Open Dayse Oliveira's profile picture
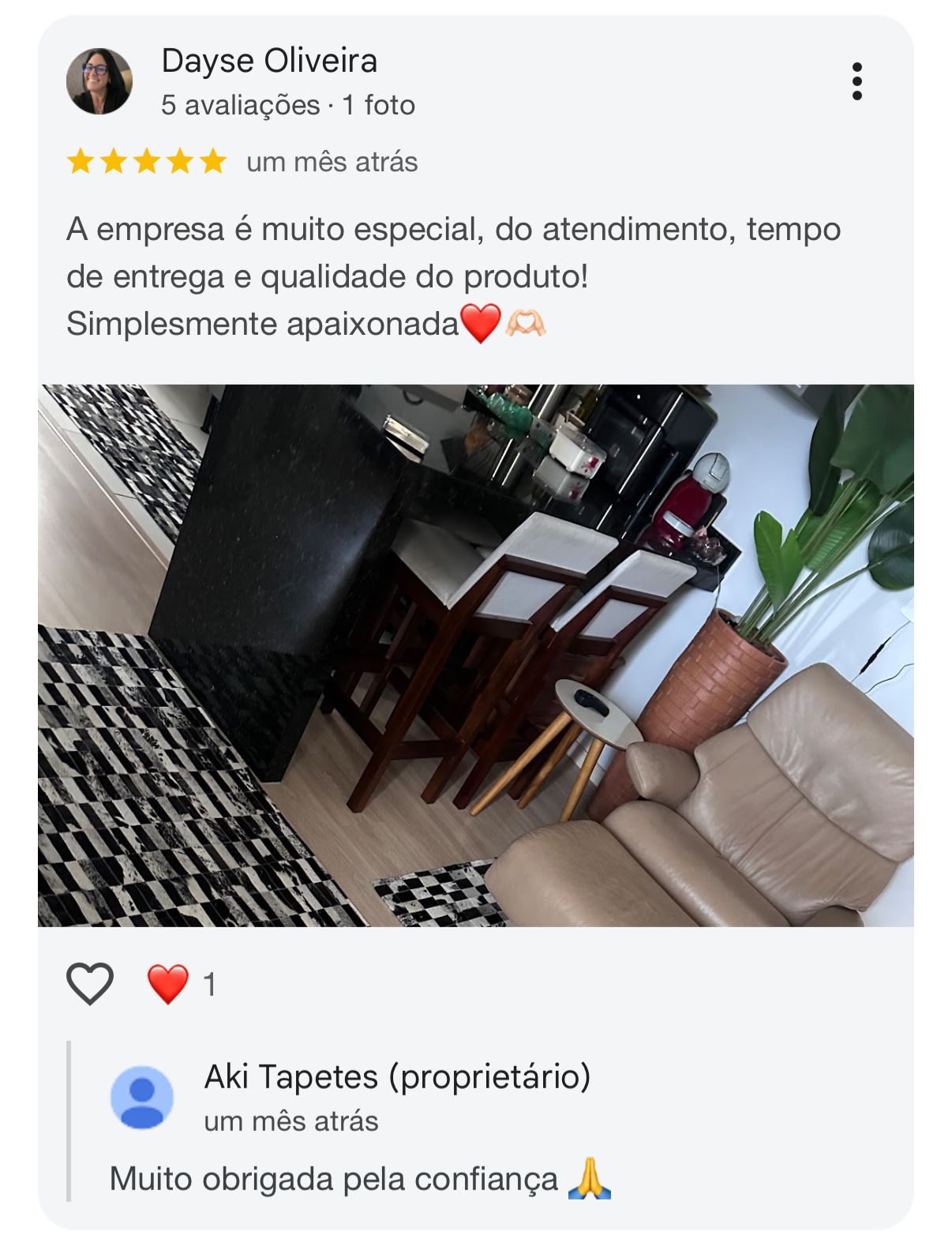Viewport: 952px width, 1243px height. coord(99,81)
